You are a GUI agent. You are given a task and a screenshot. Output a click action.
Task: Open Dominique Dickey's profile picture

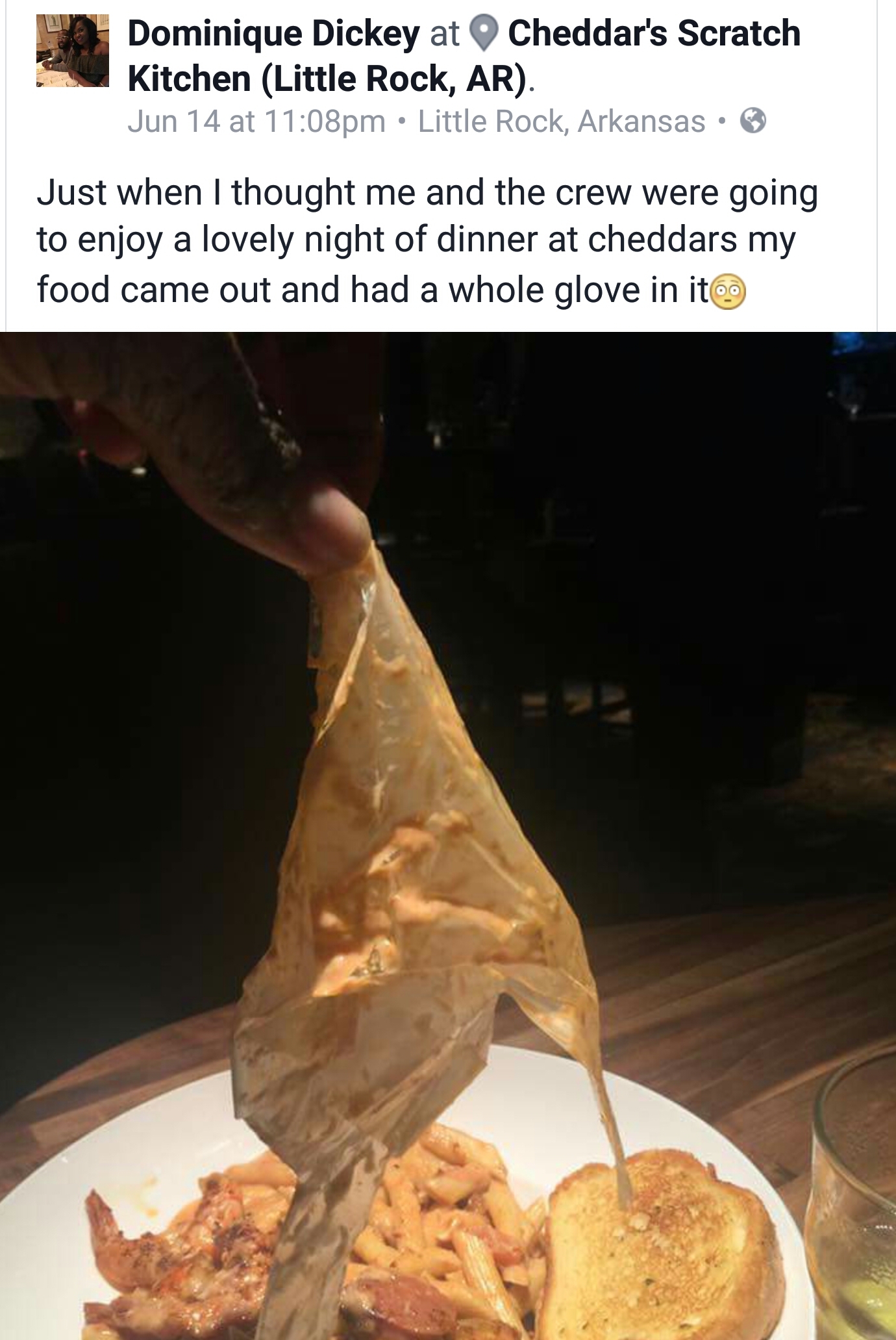click(x=72, y=52)
